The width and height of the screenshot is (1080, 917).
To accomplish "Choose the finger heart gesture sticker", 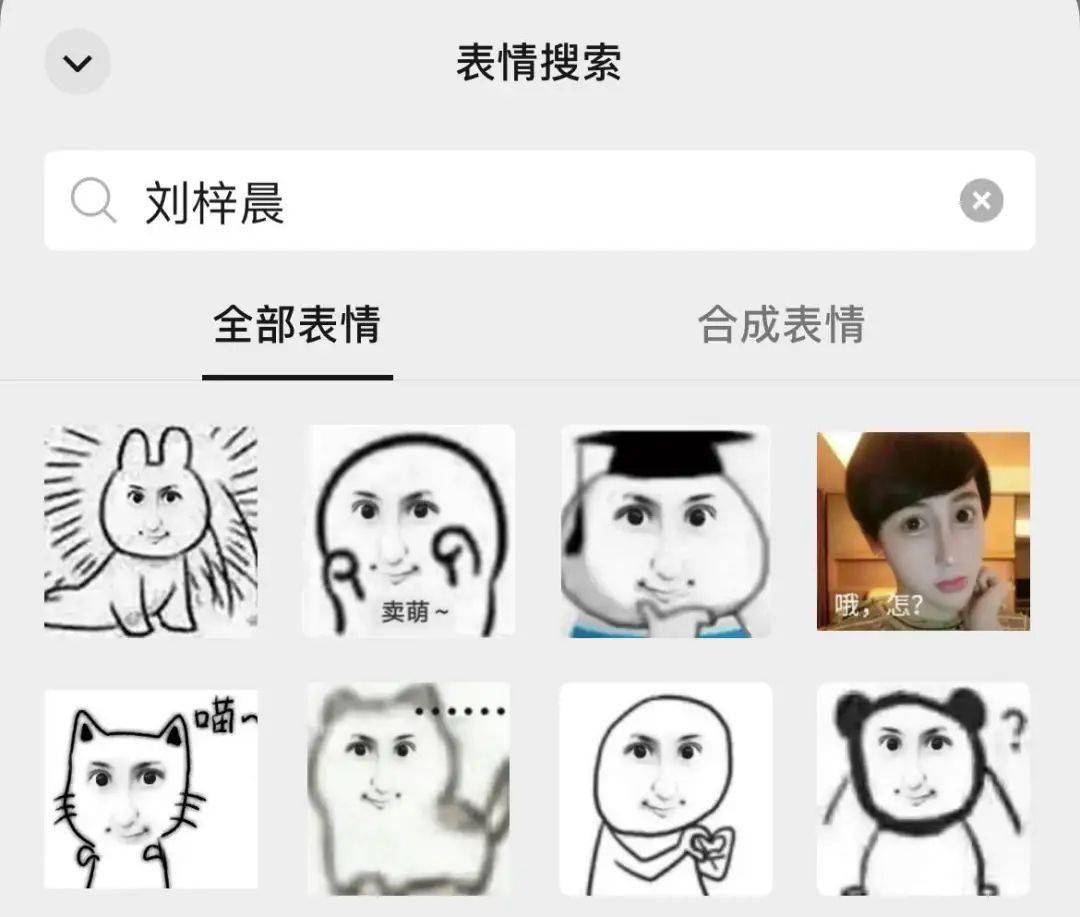I will point(666,788).
